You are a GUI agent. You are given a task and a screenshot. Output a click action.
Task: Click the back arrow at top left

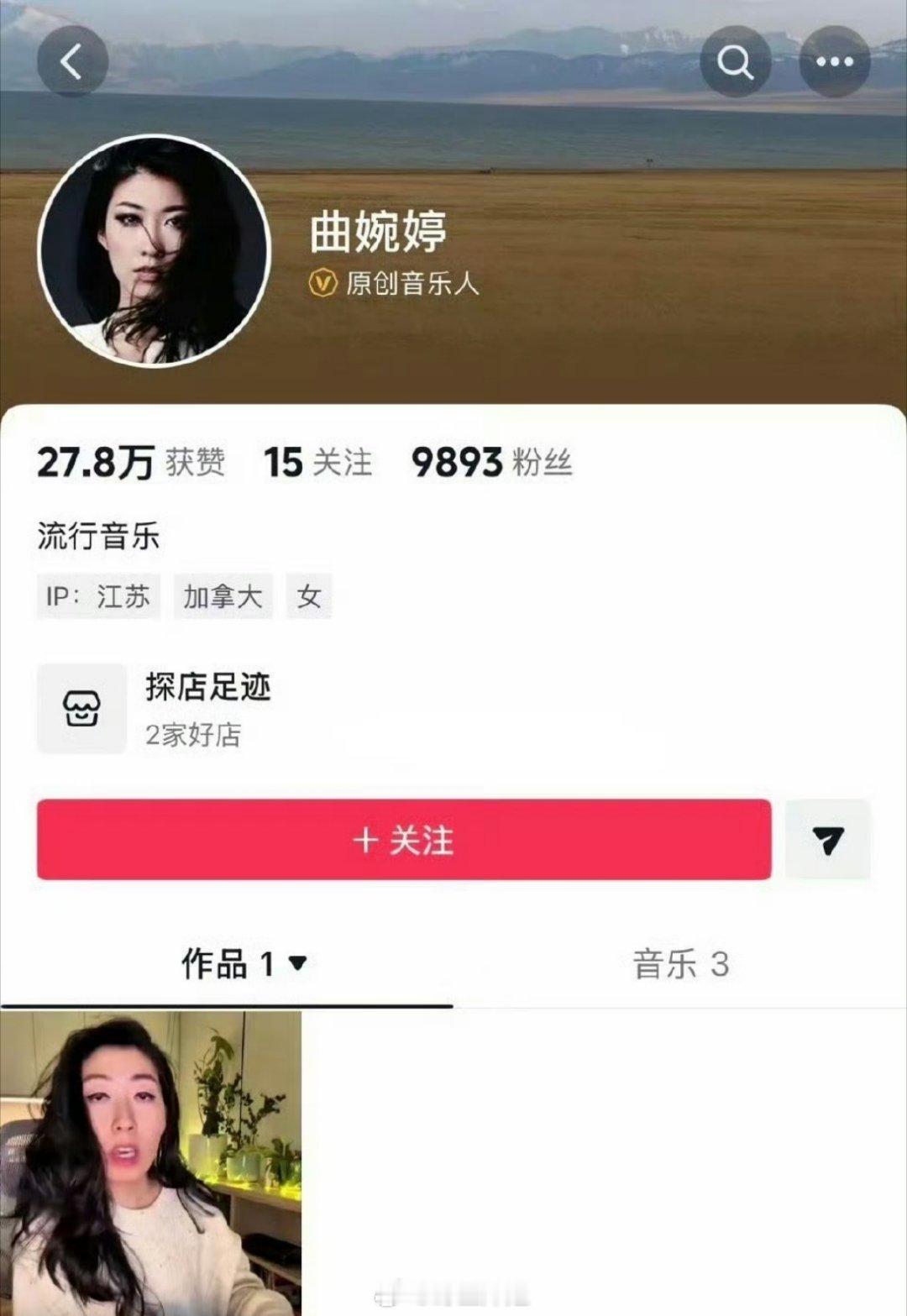[72, 60]
